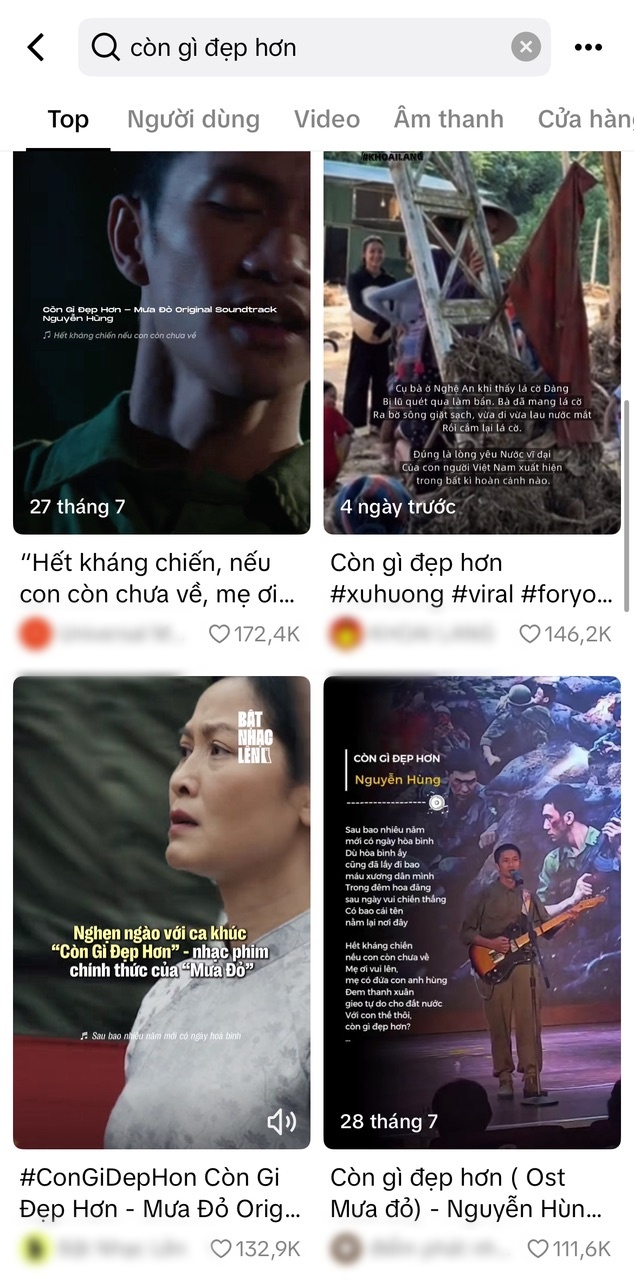The image size is (634, 1280).
Task: Open the video dated 27 tháng 7
Action: click(161, 340)
